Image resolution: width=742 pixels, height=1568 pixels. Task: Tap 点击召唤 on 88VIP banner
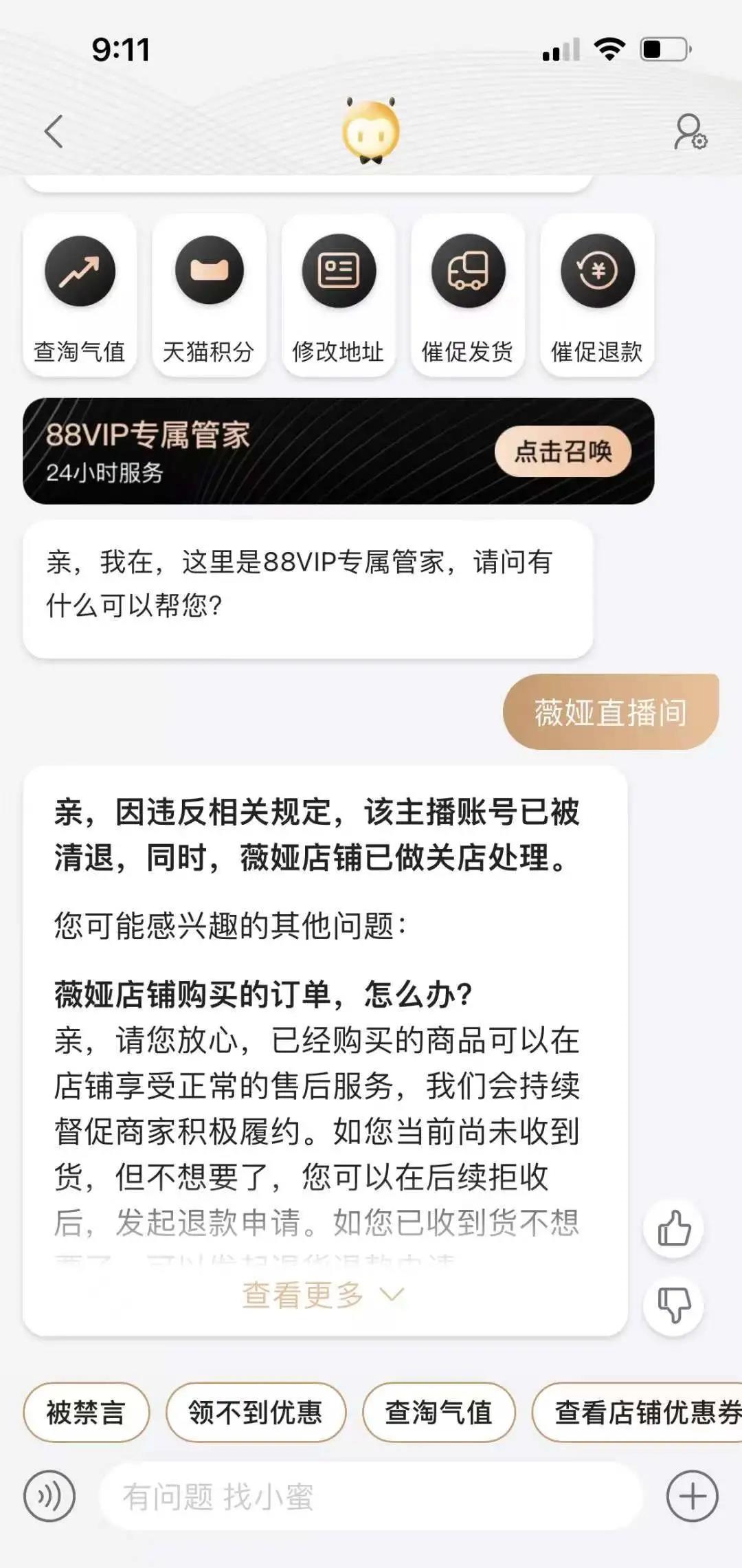[563, 452]
